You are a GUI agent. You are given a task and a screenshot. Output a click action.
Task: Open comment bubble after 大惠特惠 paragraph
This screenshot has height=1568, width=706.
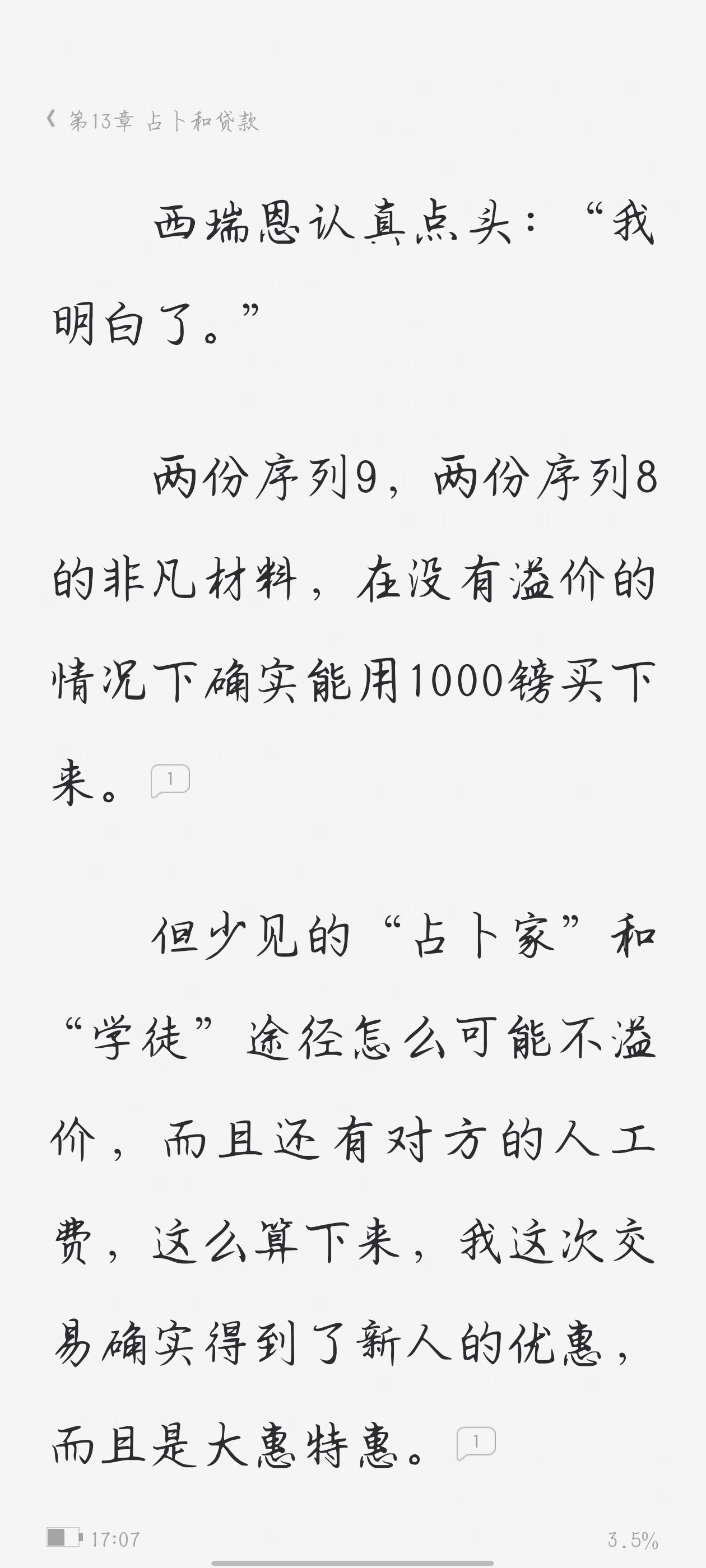click(x=476, y=1442)
